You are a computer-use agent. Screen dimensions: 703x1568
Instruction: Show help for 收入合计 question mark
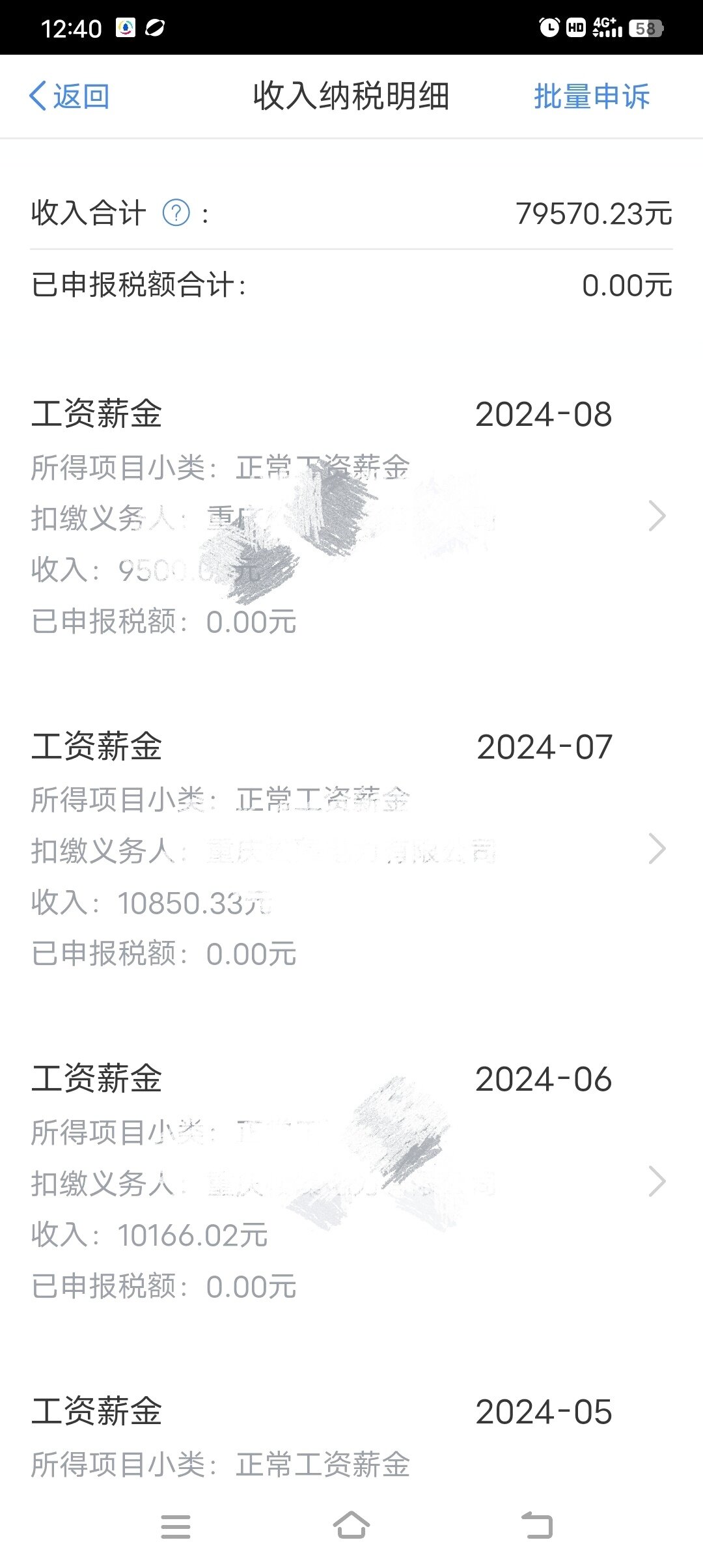click(x=176, y=213)
